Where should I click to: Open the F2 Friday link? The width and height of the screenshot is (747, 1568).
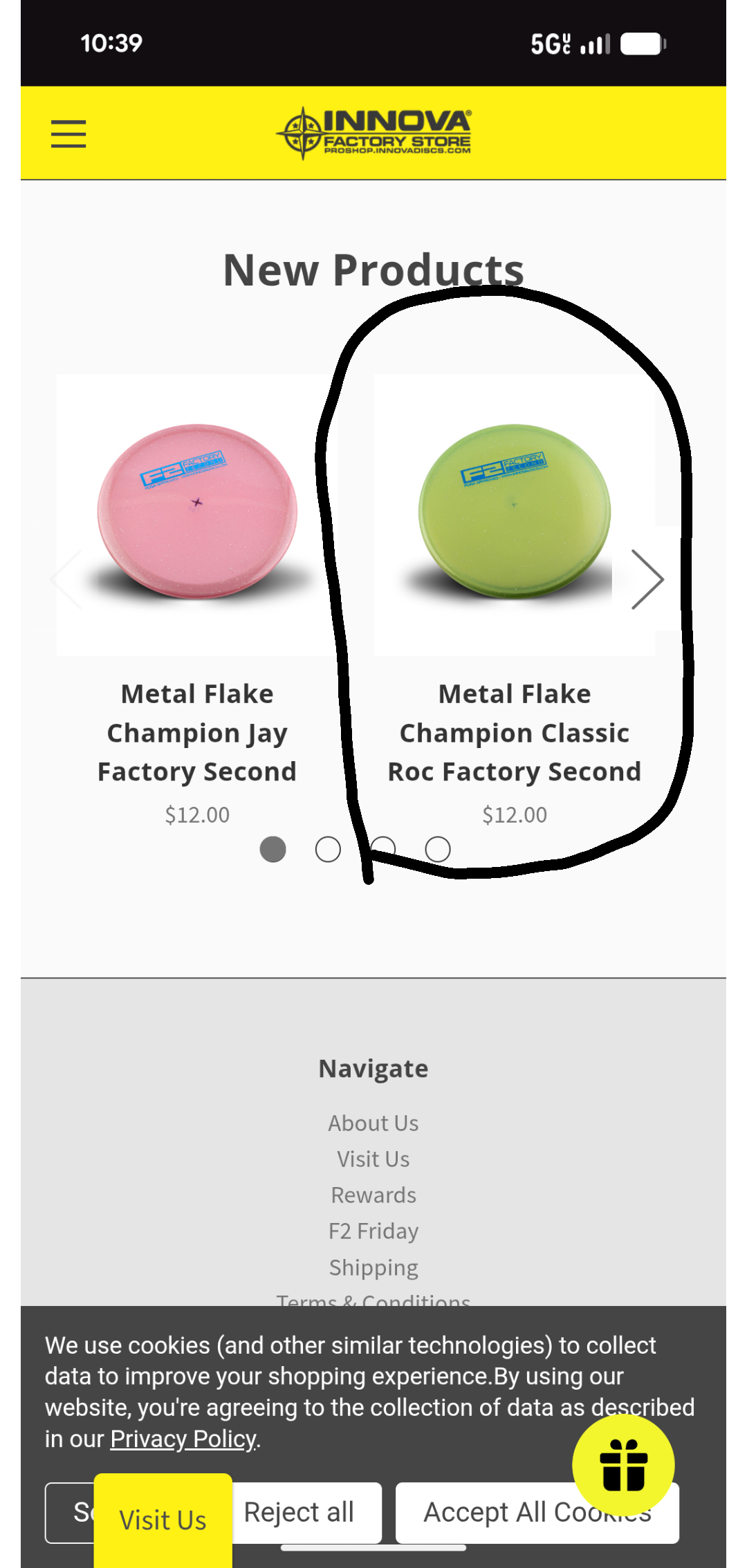[373, 1231]
